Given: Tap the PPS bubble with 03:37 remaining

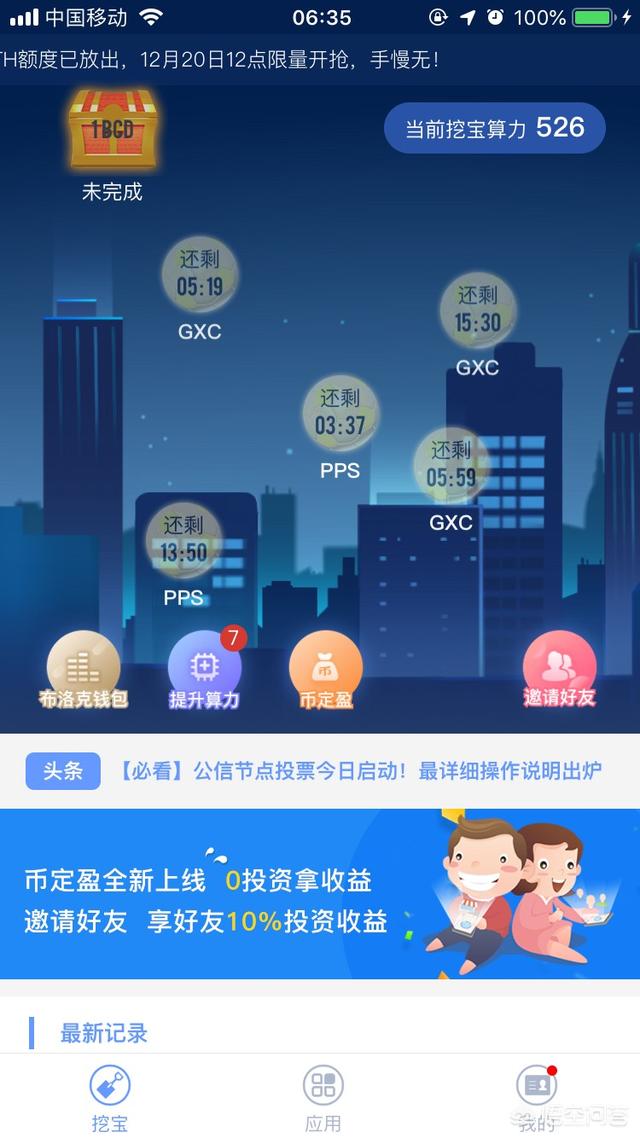Looking at the screenshot, I should [x=340, y=413].
